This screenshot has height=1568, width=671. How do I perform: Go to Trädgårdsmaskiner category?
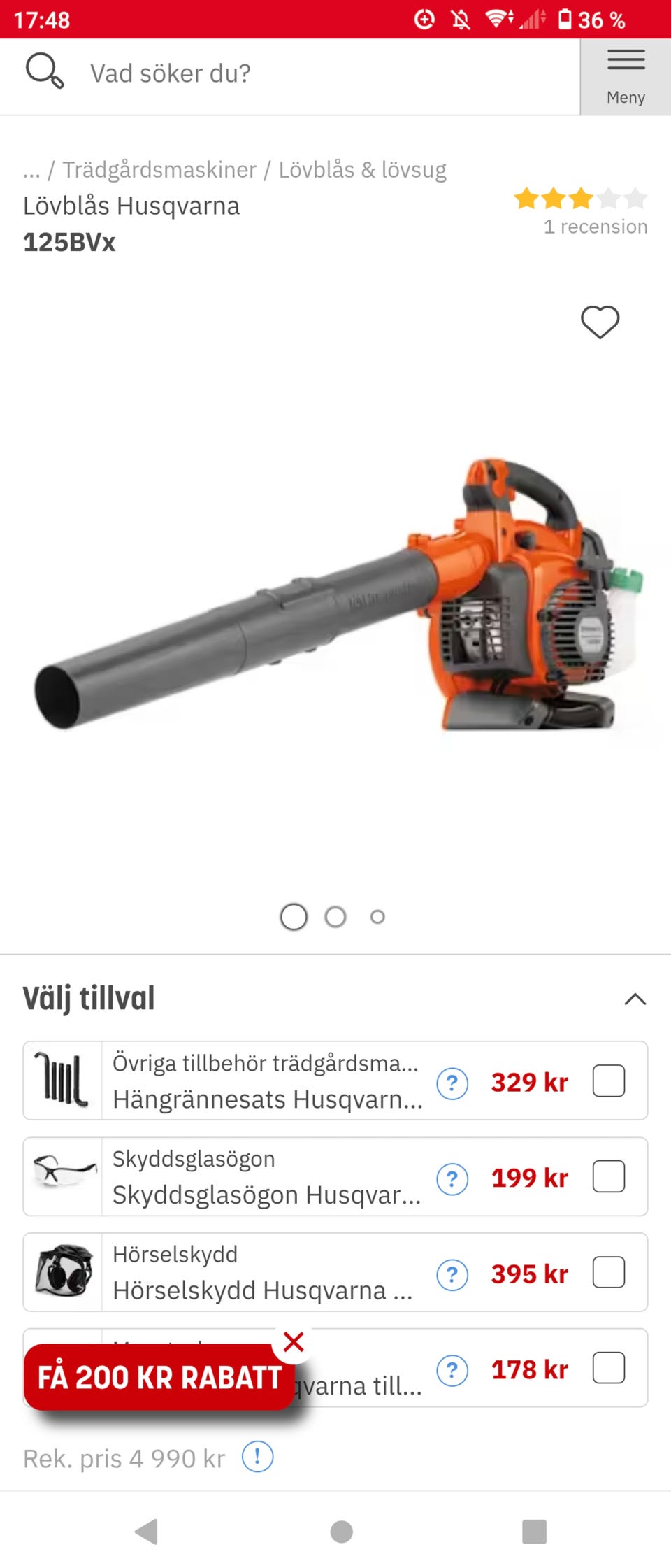coord(159,169)
